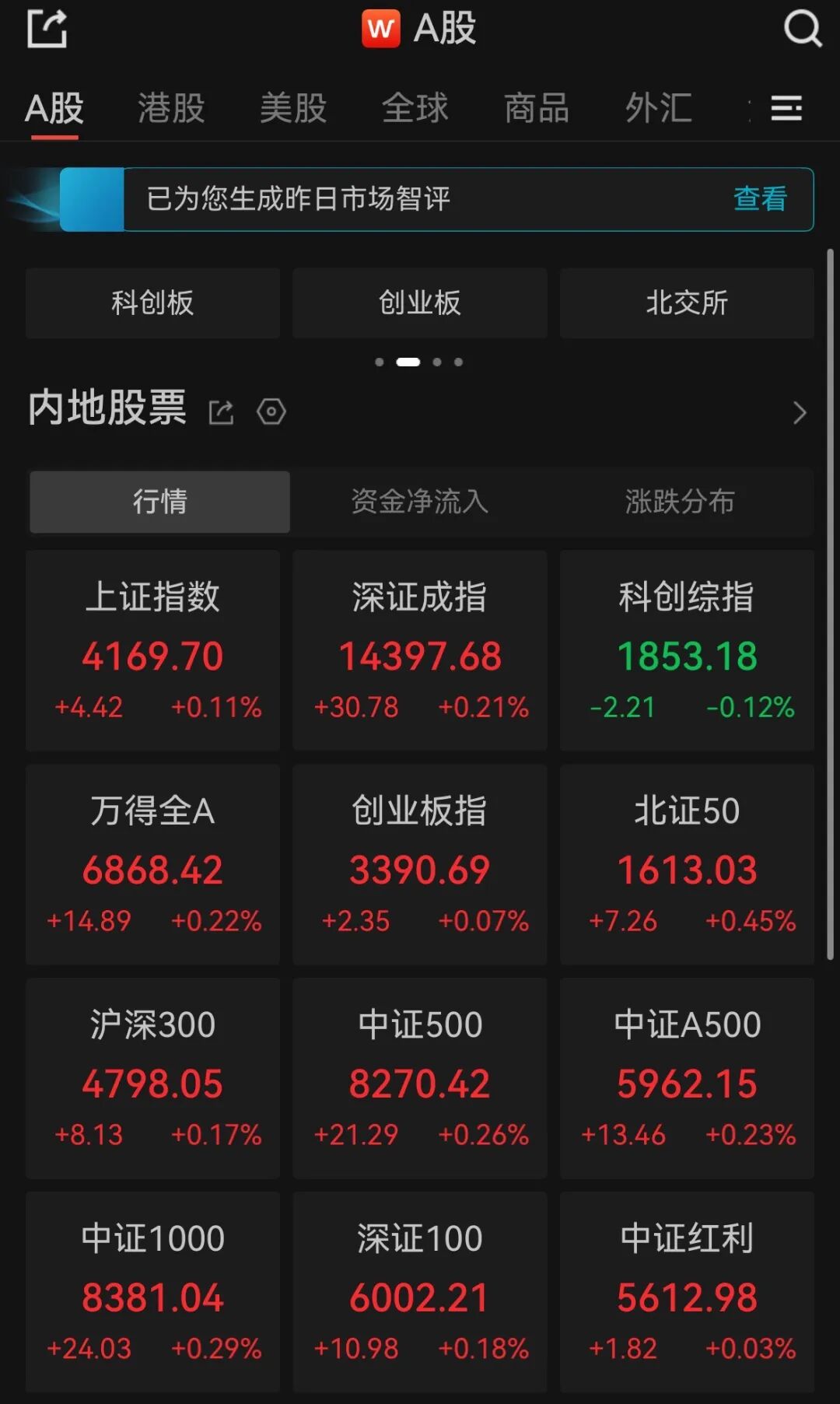Open the 商品 tab
The width and height of the screenshot is (840, 1404).
[x=537, y=108]
